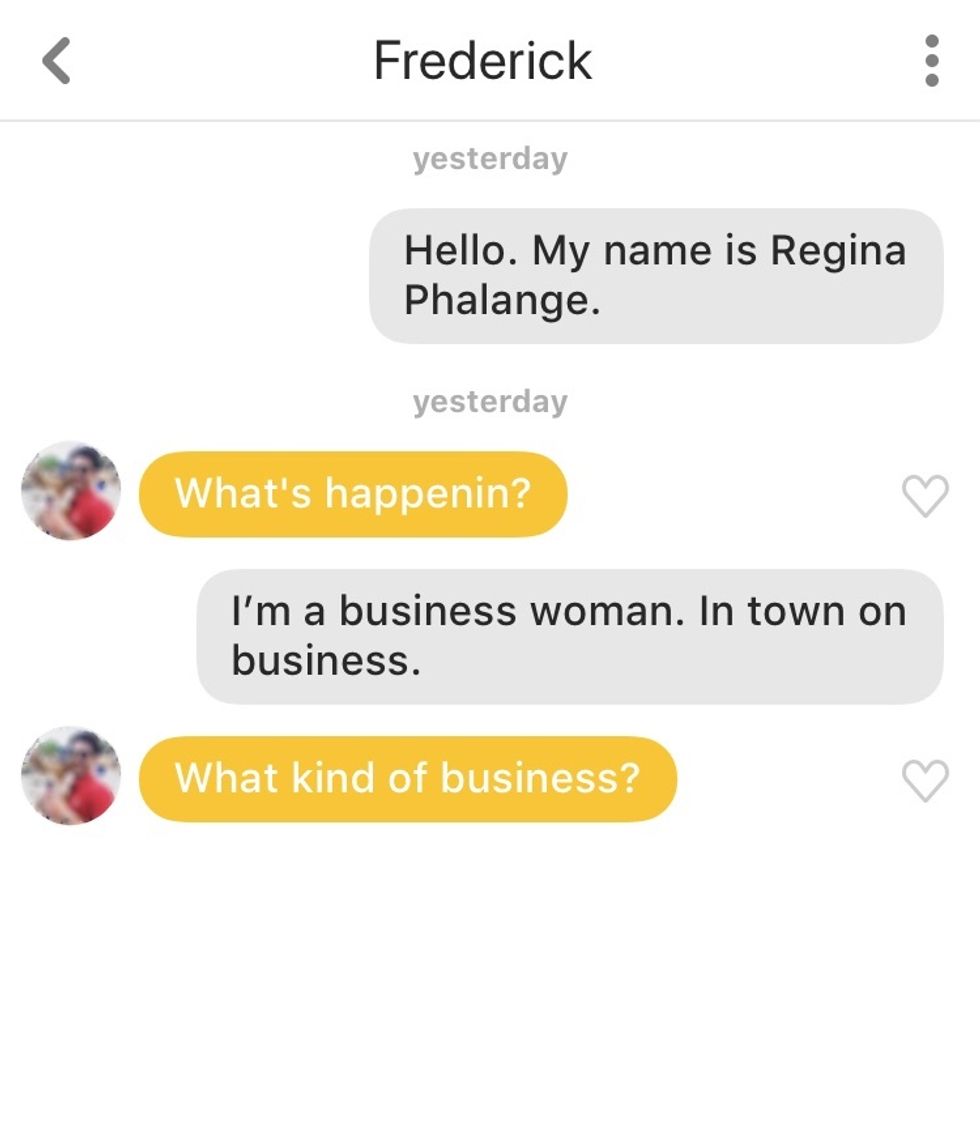Open Frederick's avatar beside "What's happenin?"
Image resolution: width=980 pixels, height=1137 pixels.
pyautogui.click(x=71, y=491)
